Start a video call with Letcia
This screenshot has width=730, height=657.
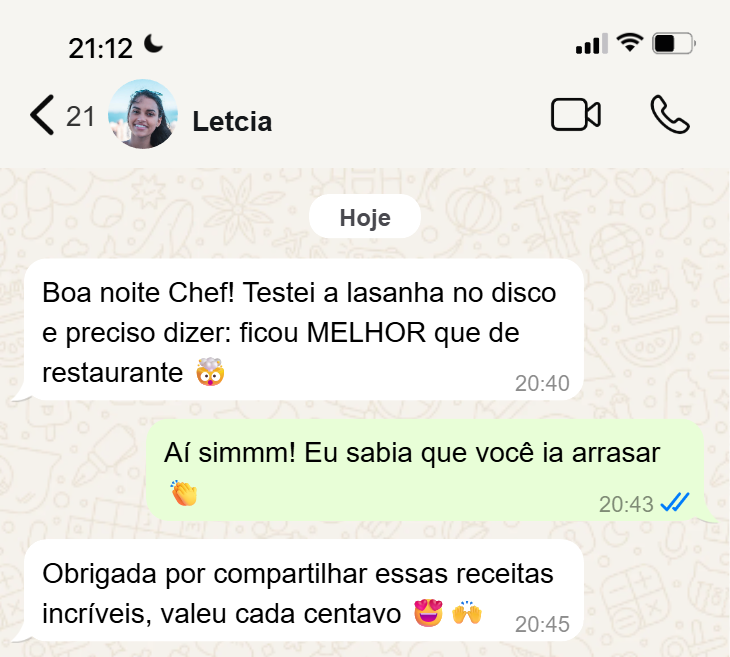[575, 115]
